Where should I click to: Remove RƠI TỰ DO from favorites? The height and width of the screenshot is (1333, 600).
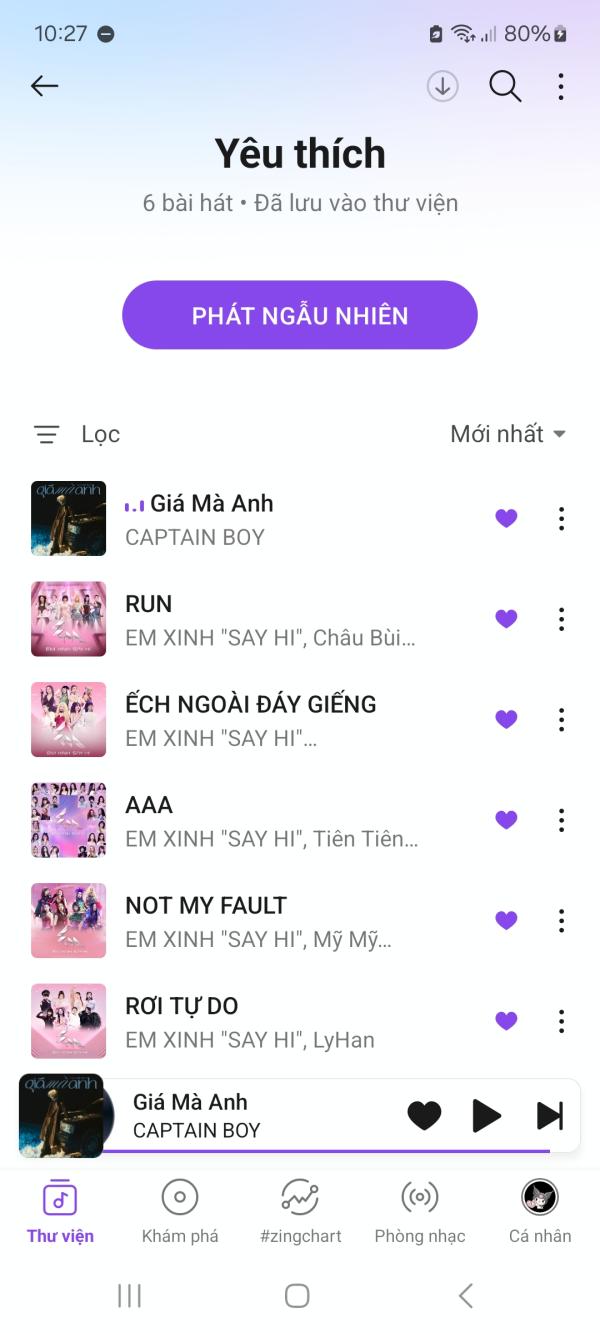click(x=507, y=1021)
